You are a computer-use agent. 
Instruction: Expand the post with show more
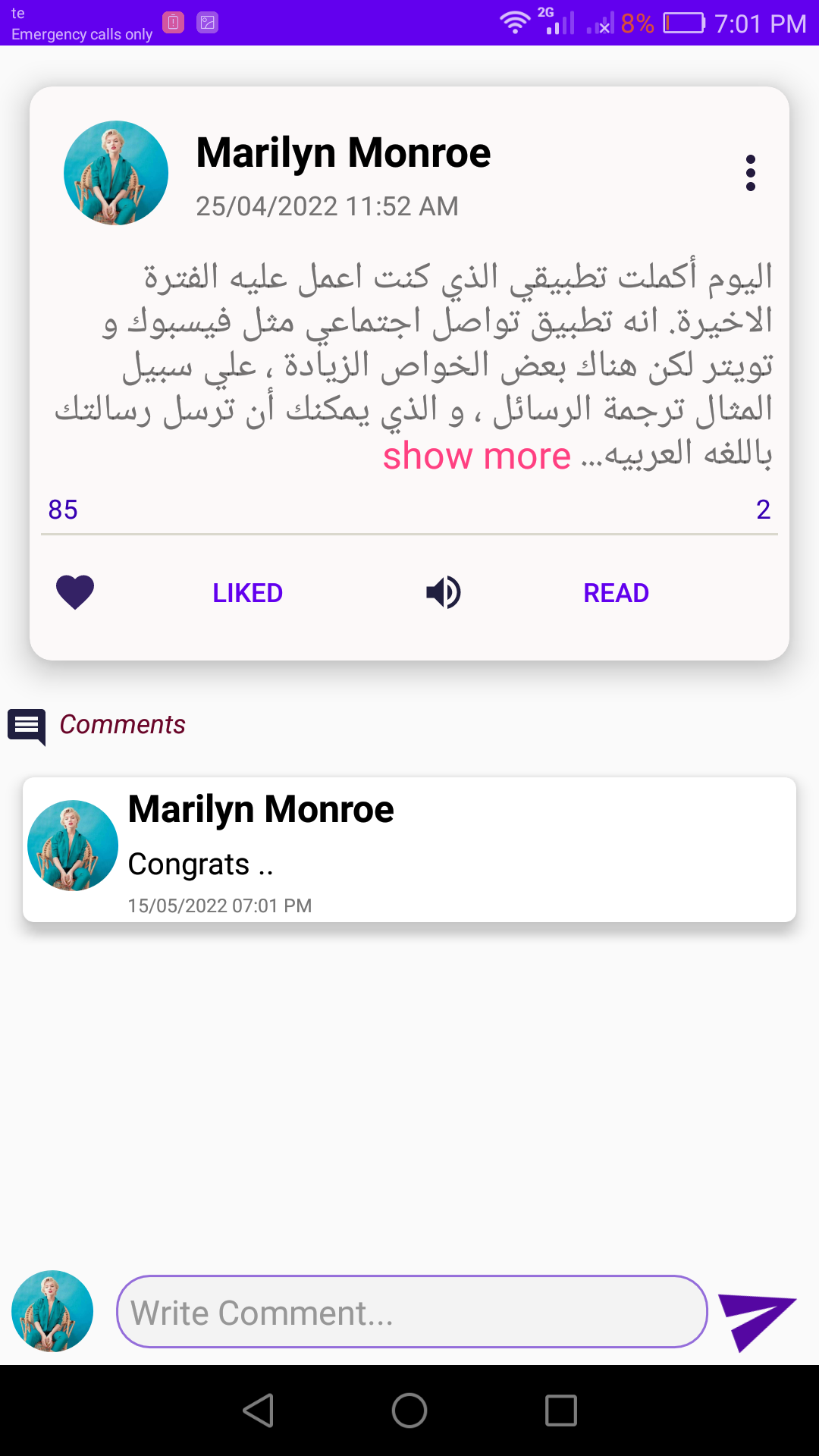pyautogui.click(x=476, y=457)
